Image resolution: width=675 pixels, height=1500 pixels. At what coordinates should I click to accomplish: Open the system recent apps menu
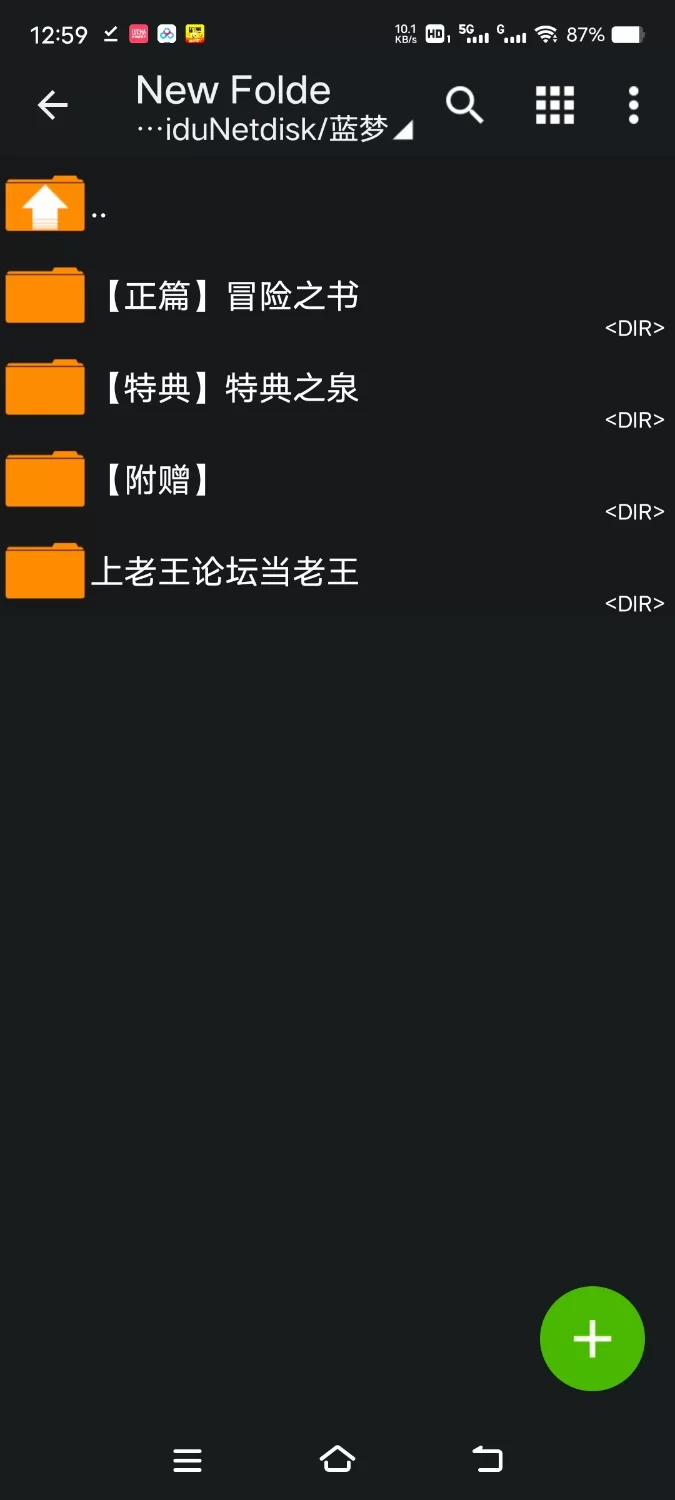[187, 1460]
